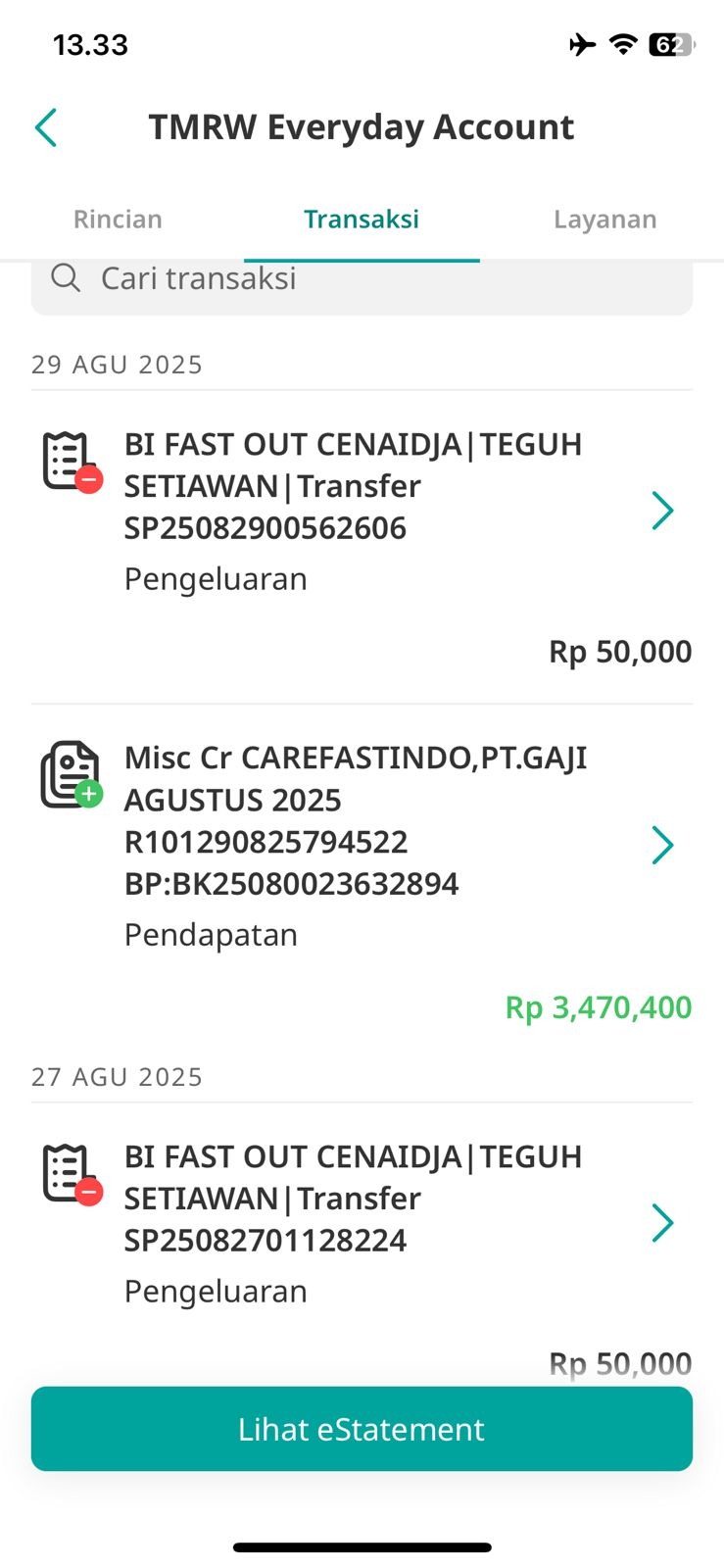Image resolution: width=724 pixels, height=1568 pixels.
Task: Select the Transaksi tab
Action: tap(362, 220)
